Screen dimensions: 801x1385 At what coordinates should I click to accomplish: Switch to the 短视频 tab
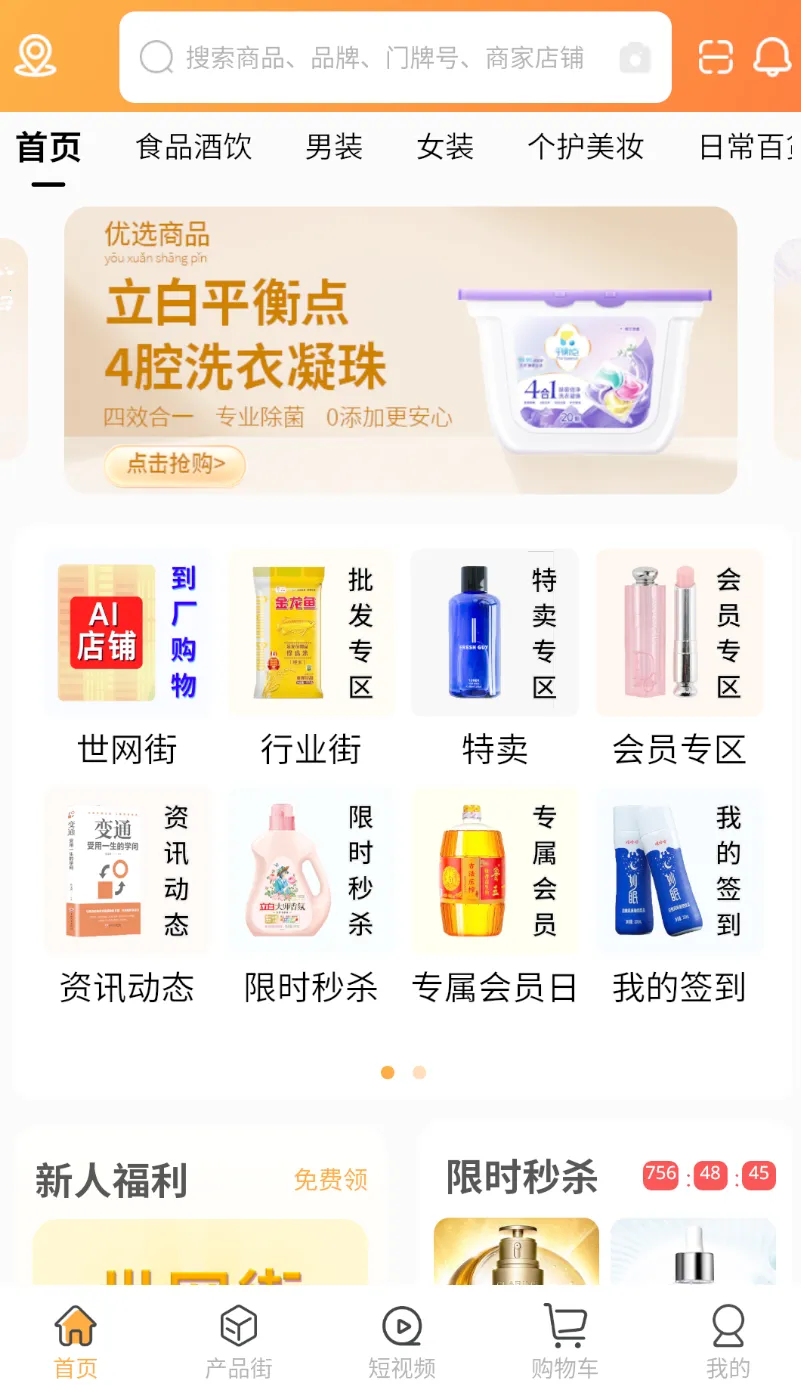pyautogui.click(x=402, y=1342)
